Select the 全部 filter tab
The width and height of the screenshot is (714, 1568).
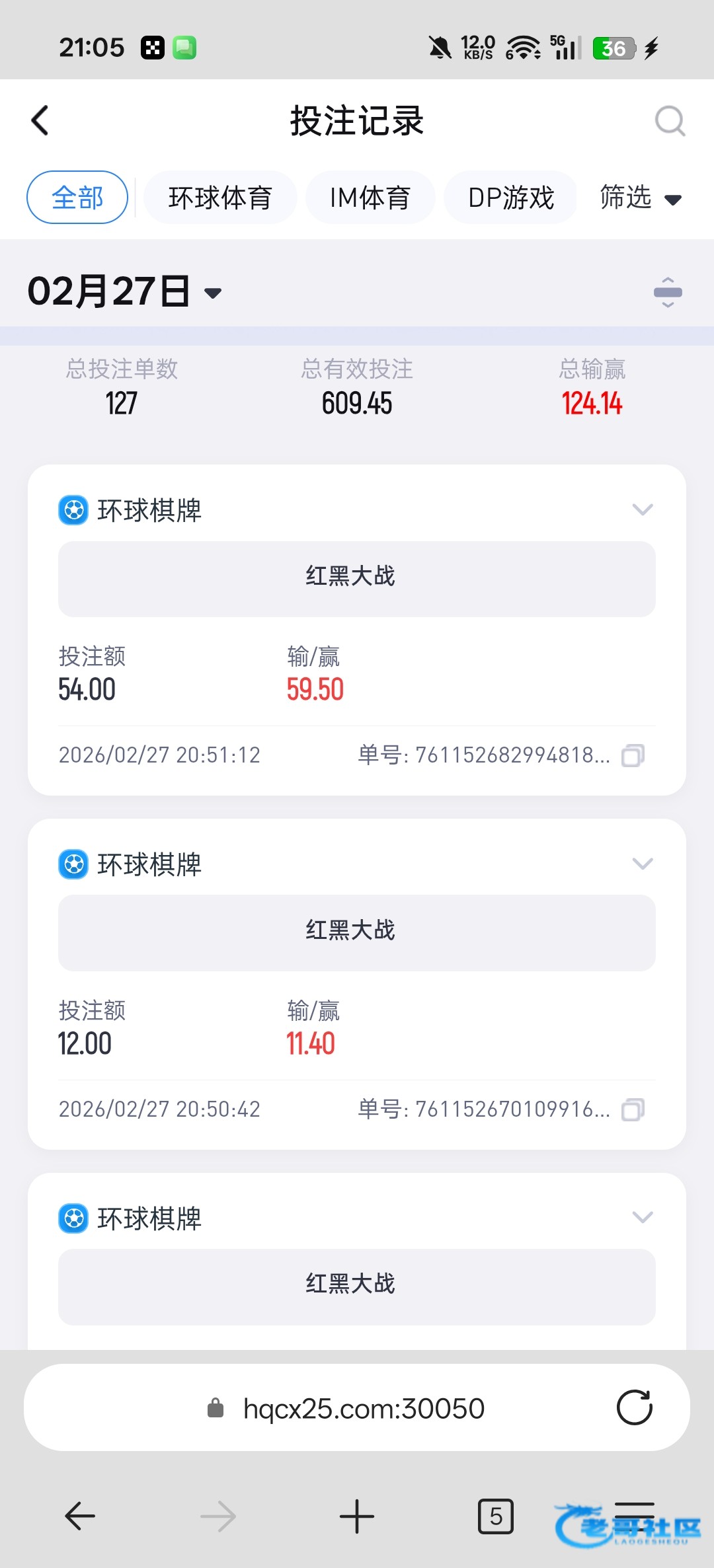[77, 198]
